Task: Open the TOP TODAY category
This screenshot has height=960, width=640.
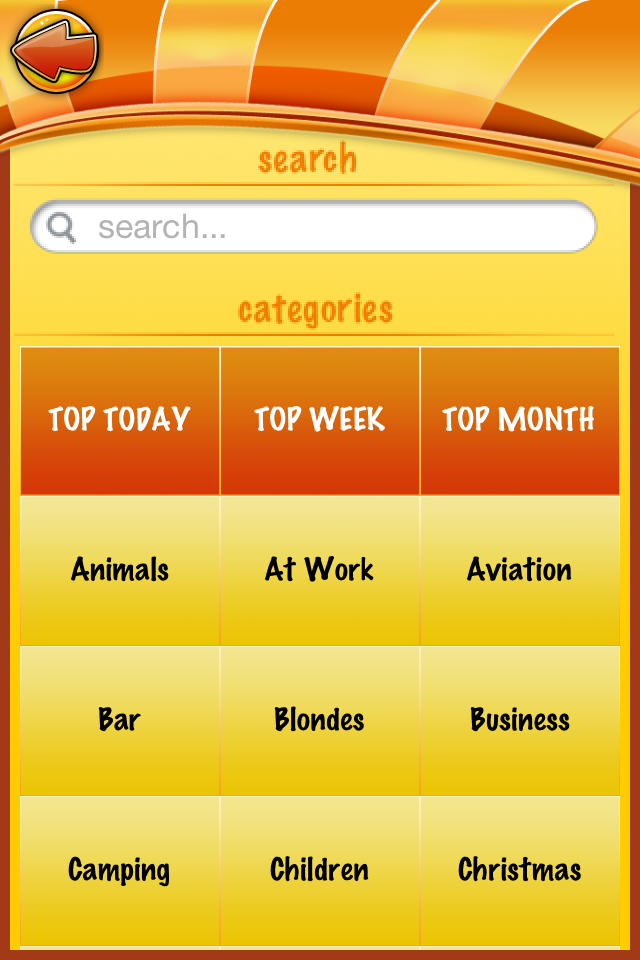Action: (x=120, y=420)
